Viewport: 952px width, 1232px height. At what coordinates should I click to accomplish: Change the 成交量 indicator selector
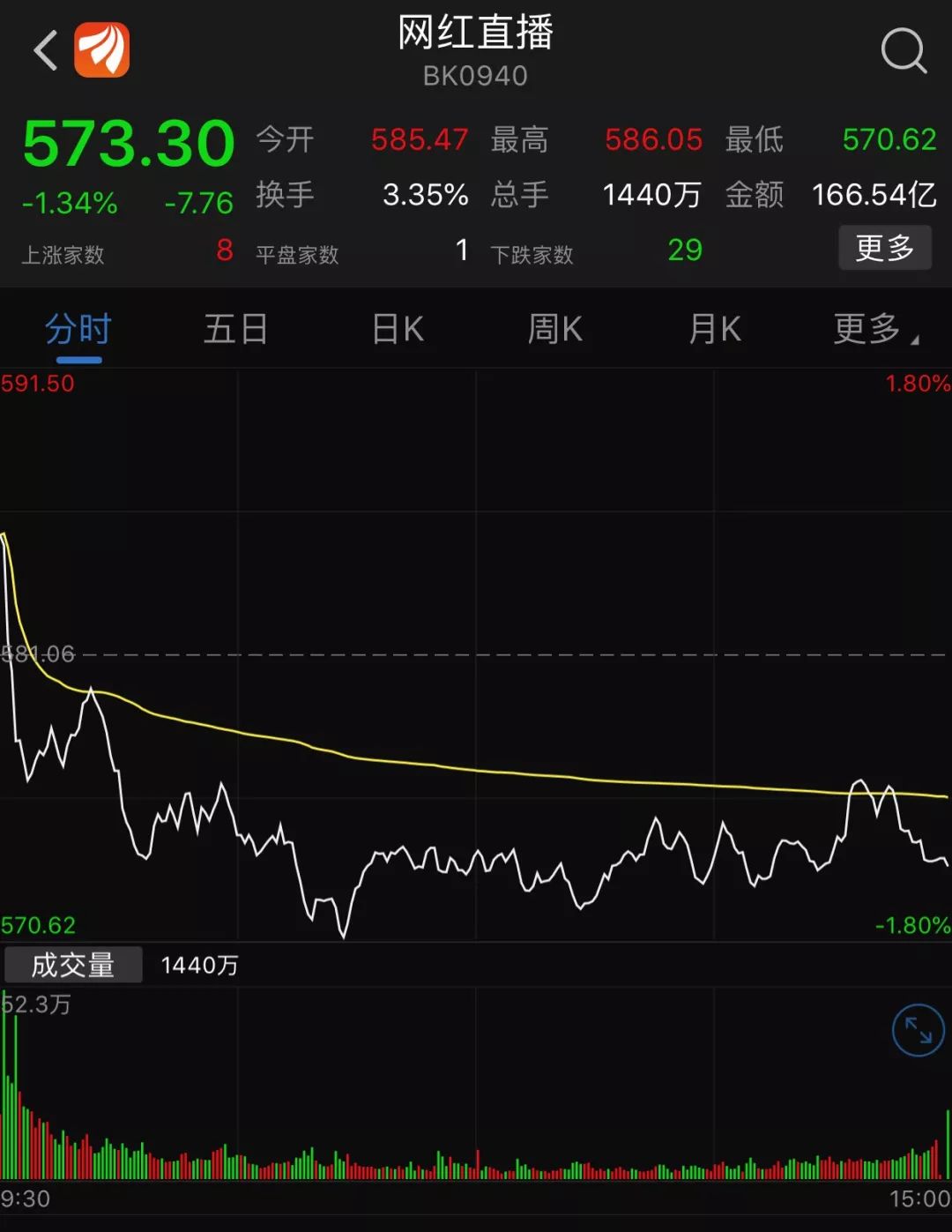click(x=73, y=965)
